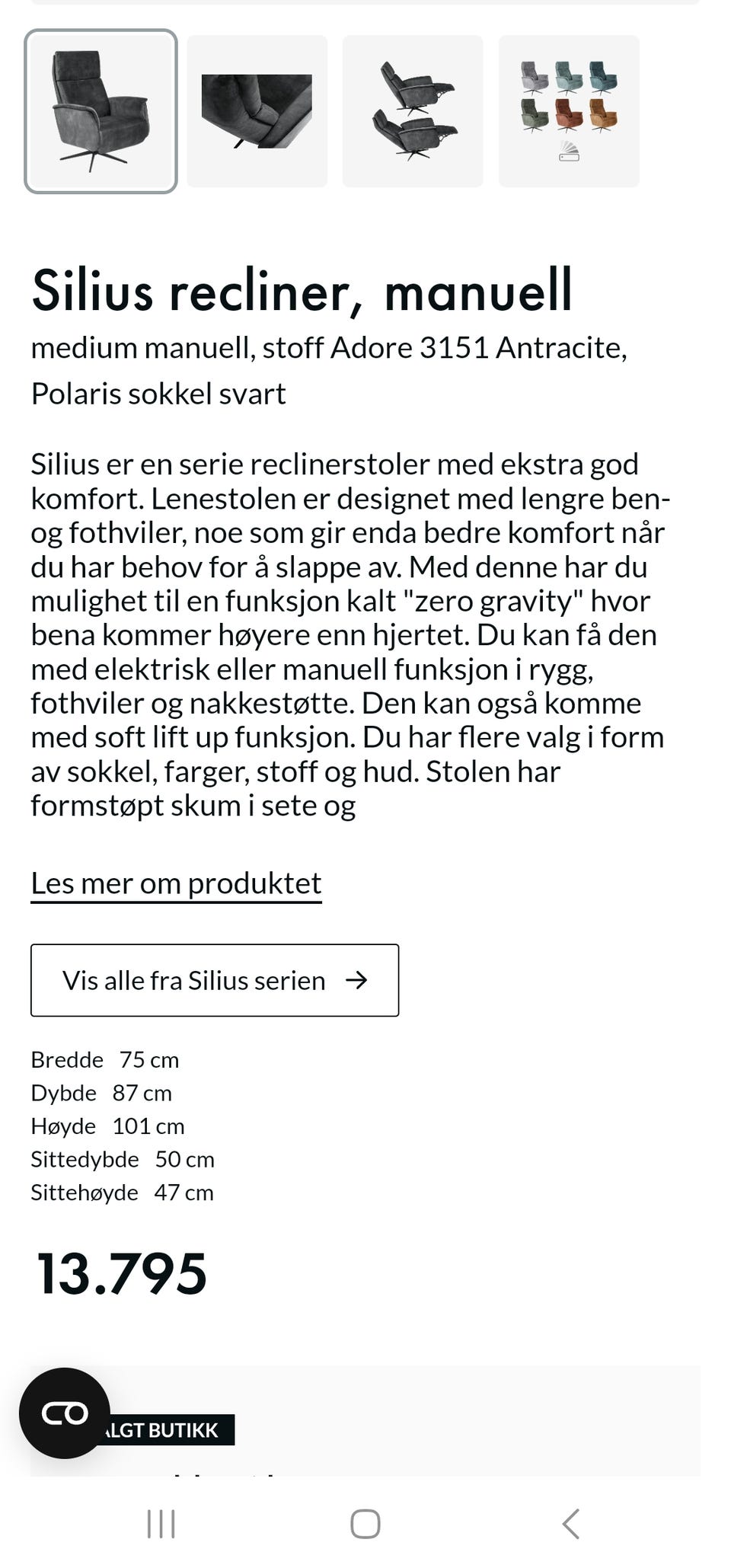The height and width of the screenshot is (1568, 731).
Task: Click the 'Sittehøyde 47 cm' specification text
Action: pyautogui.click(x=123, y=1193)
